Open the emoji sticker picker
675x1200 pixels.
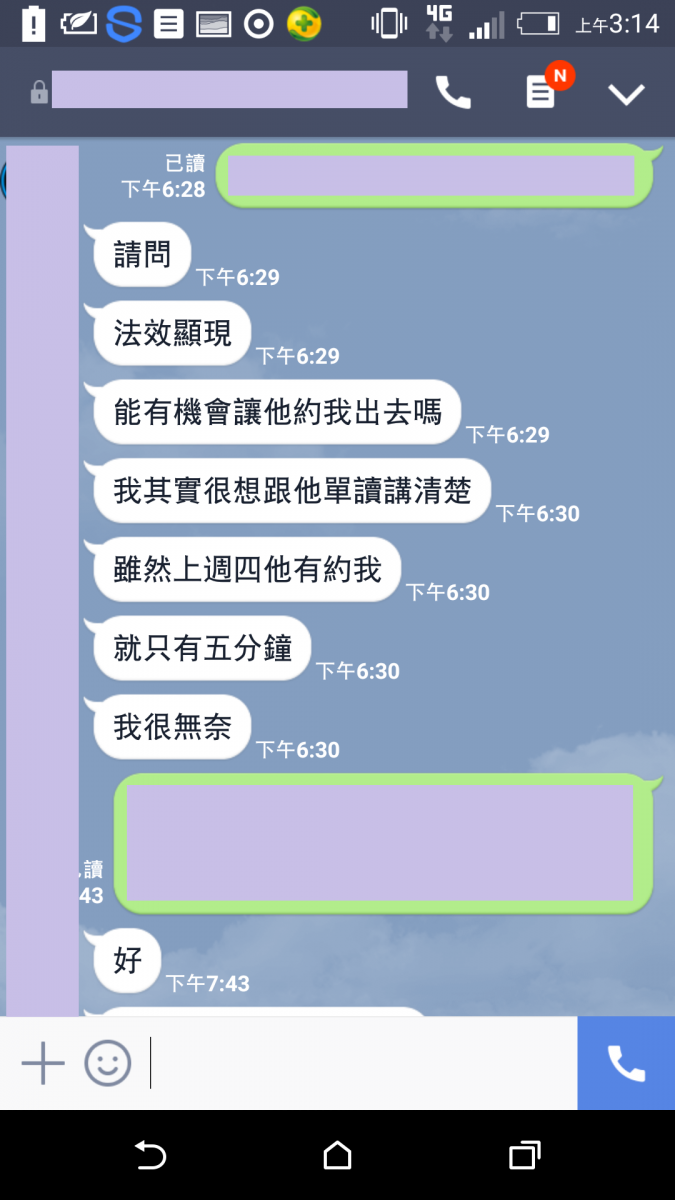click(108, 1063)
